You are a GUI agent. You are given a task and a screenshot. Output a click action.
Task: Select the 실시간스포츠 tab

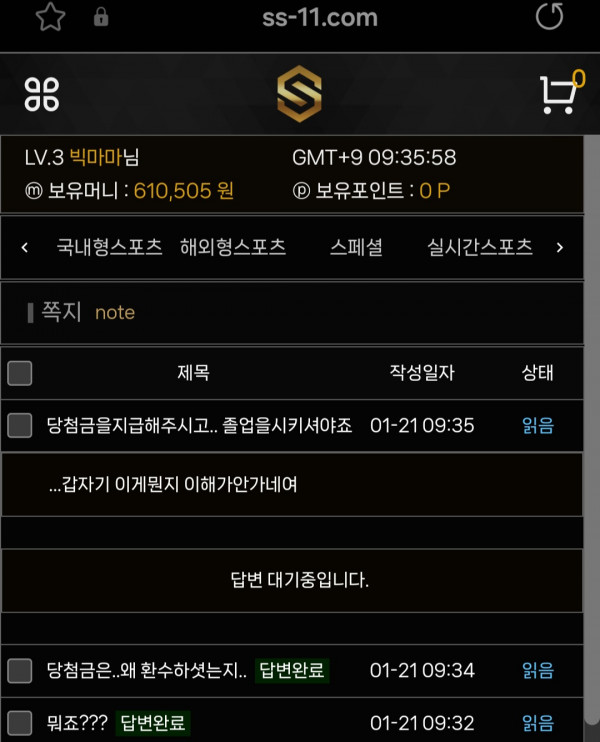[x=479, y=248]
